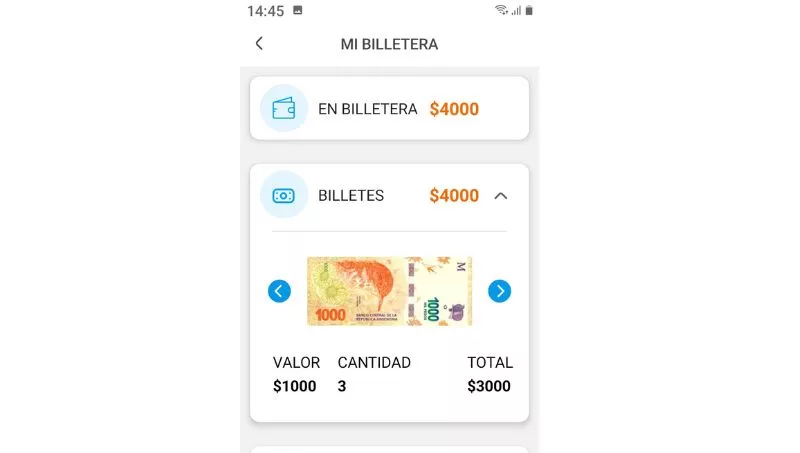Show the next banknote
This screenshot has height=453, width=800.
click(x=499, y=291)
